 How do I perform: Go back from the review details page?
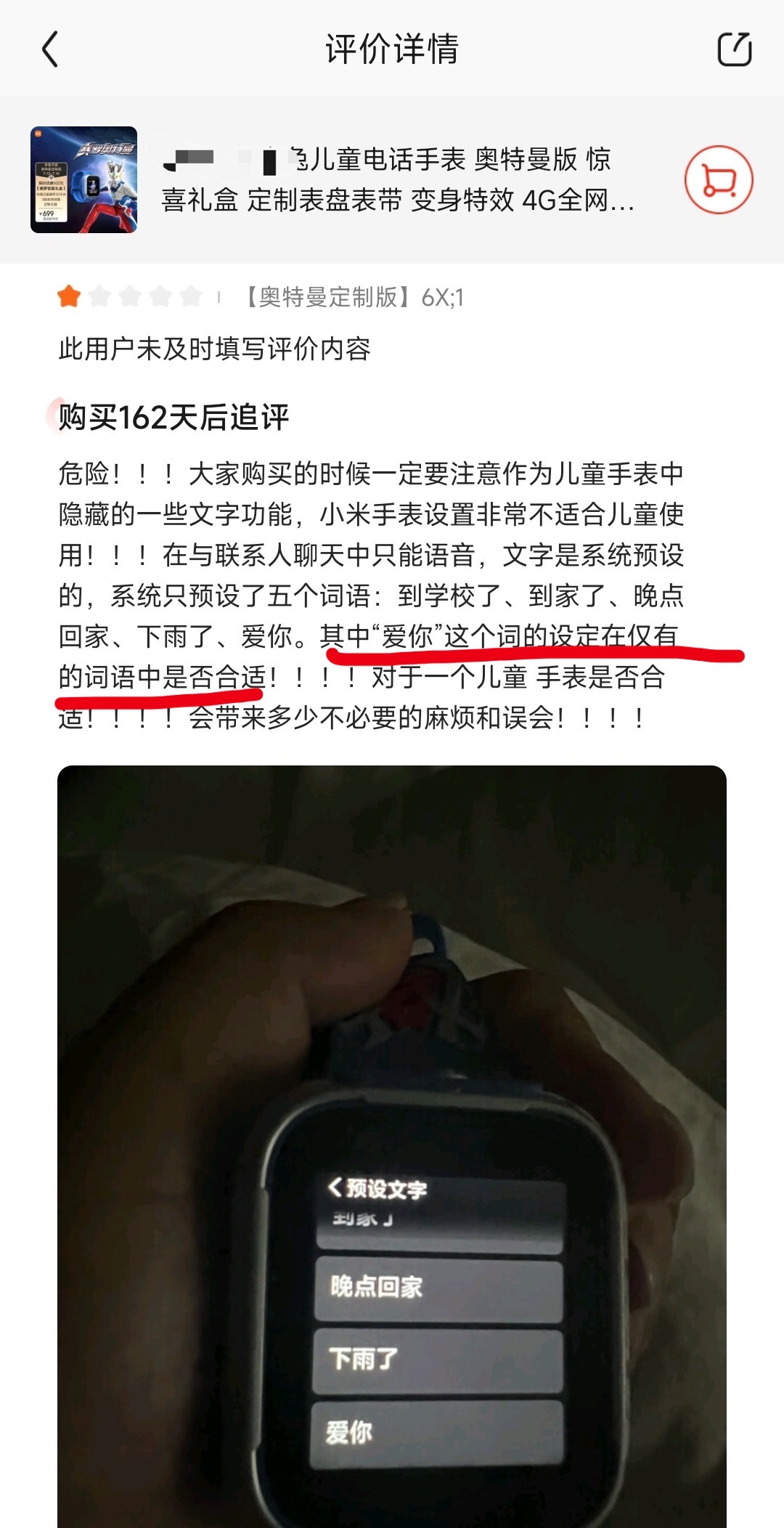[49, 50]
